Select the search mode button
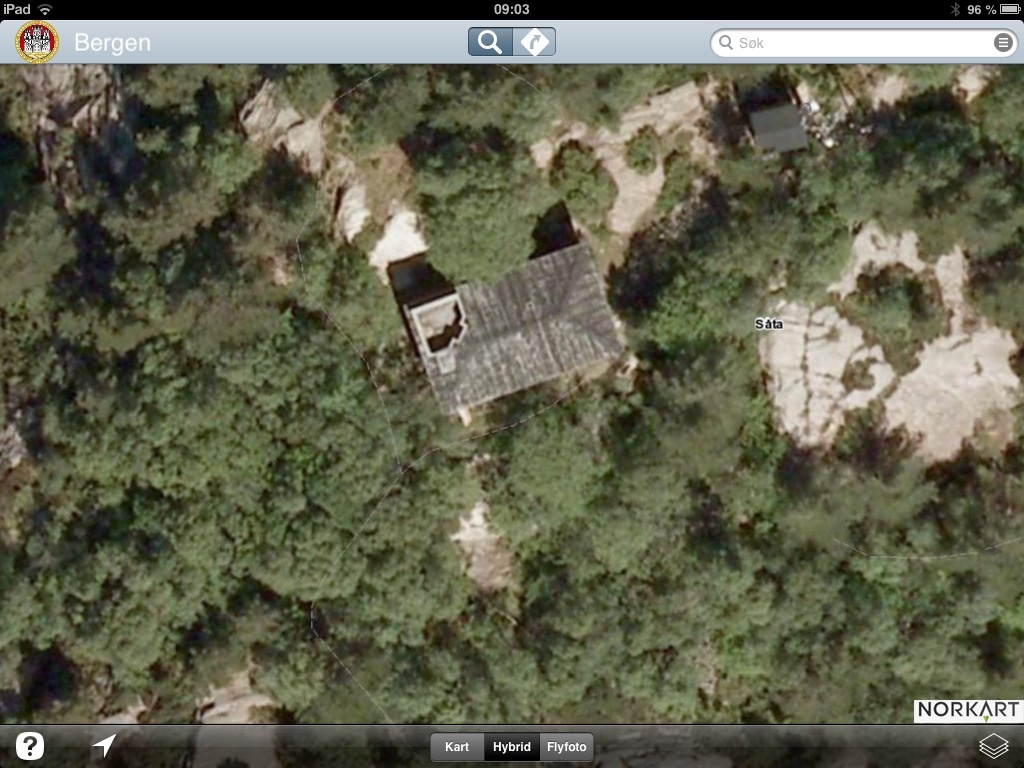This screenshot has height=768, width=1024. point(490,42)
